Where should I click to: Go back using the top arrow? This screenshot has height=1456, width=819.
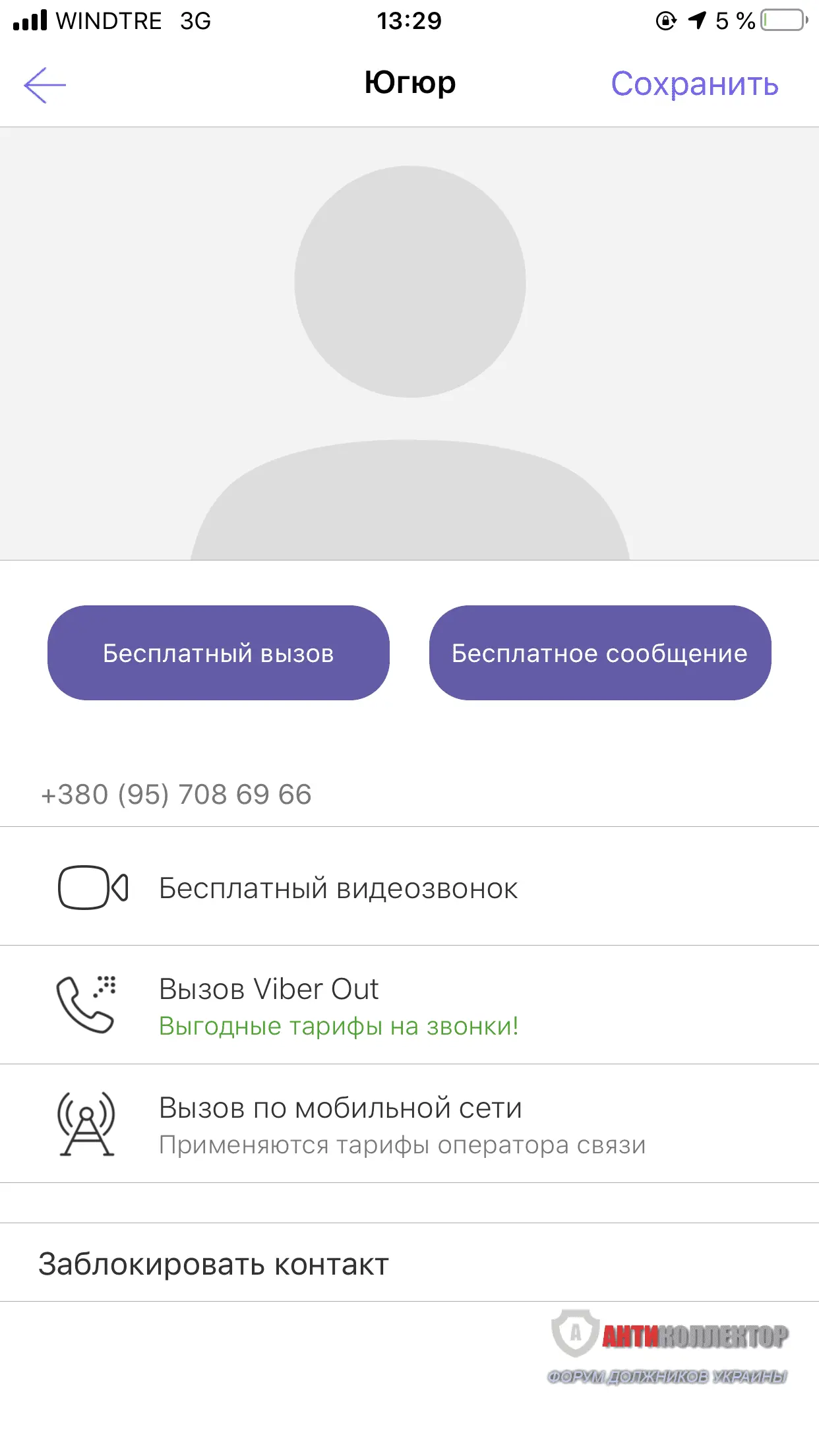(45, 85)
